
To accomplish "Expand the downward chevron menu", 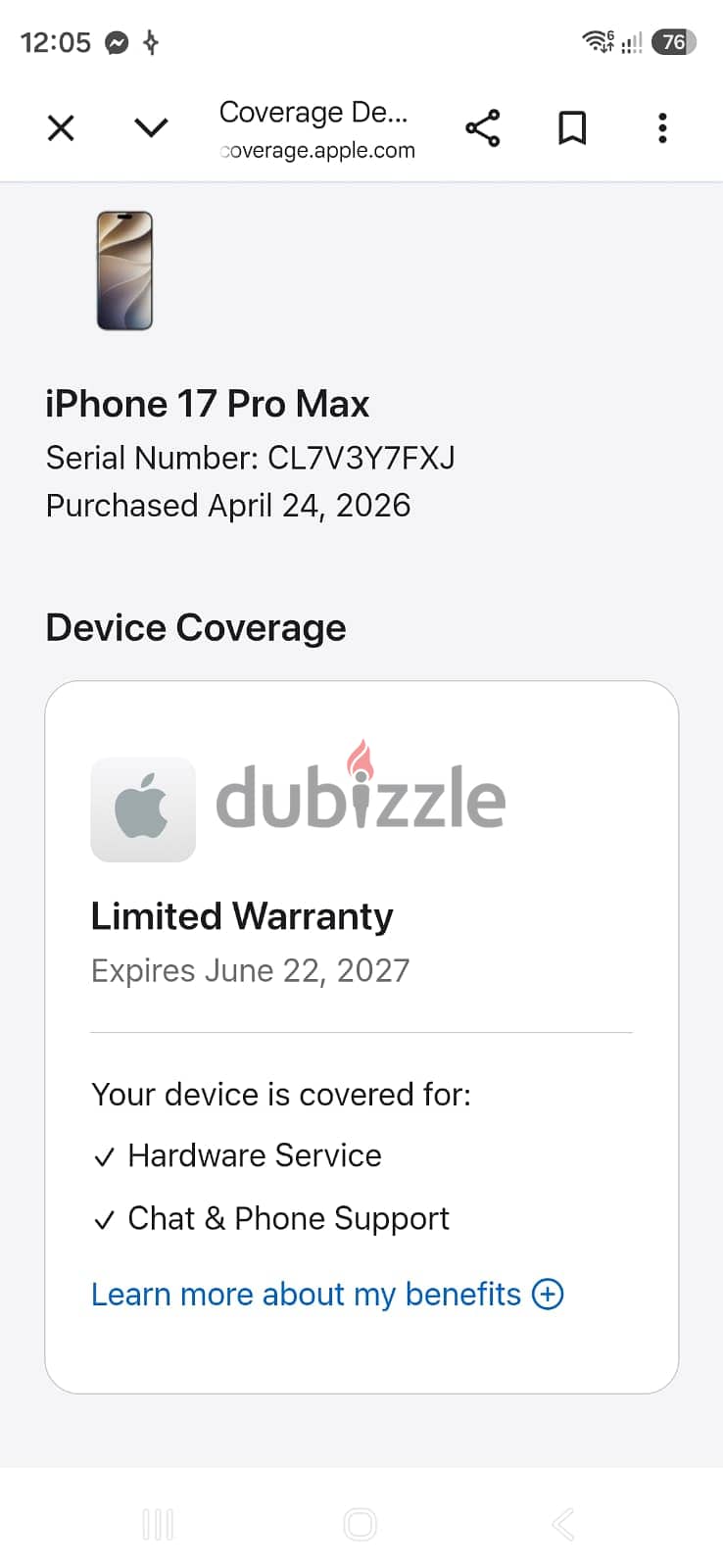I will (151, 127).
